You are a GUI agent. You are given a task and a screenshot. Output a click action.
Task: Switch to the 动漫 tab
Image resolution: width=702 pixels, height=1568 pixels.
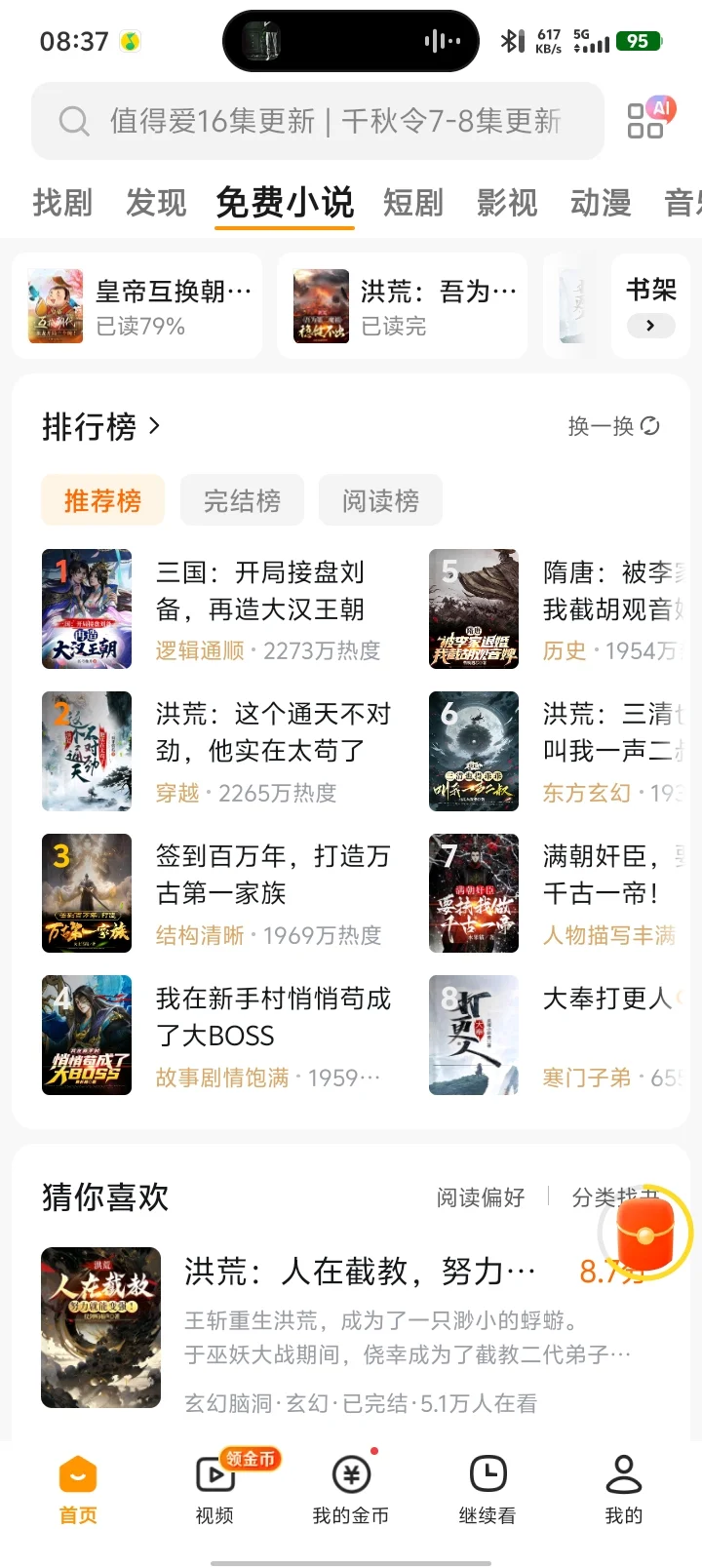[x=601, y=203]
